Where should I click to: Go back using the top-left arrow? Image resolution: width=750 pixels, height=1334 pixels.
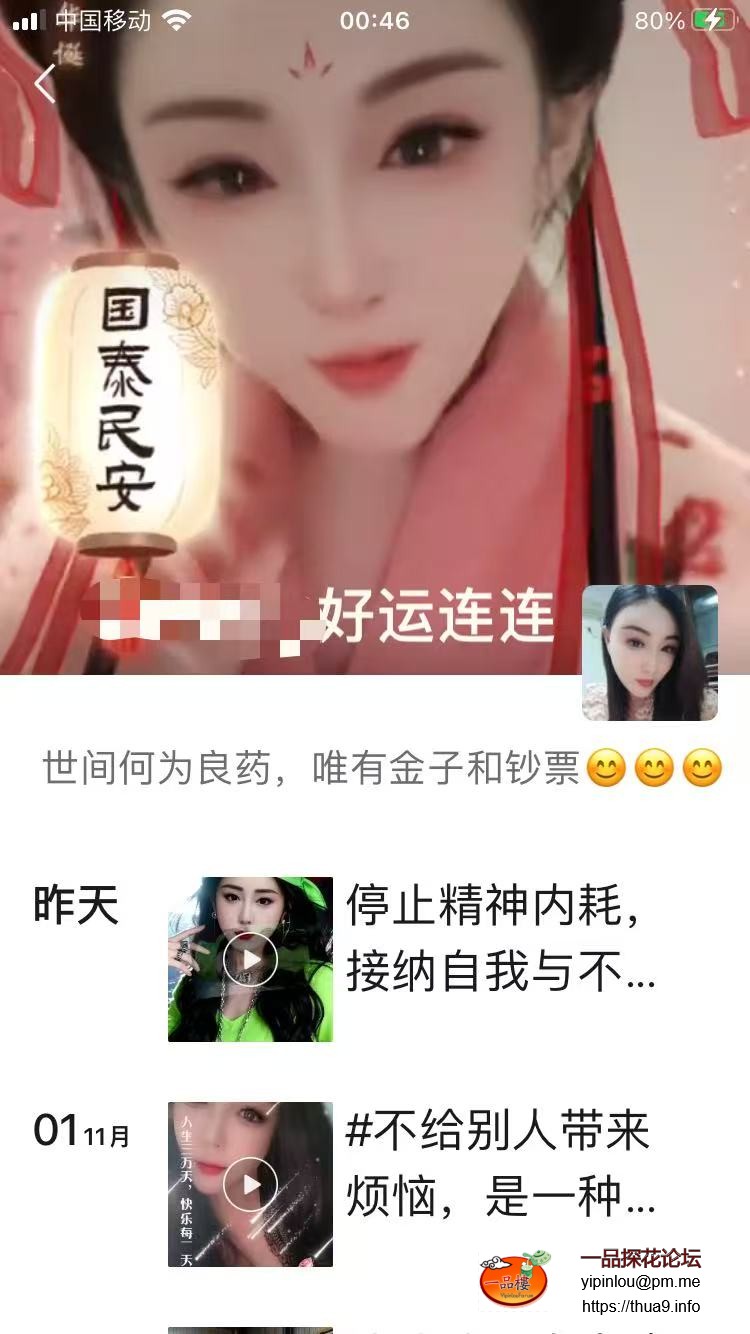point(44,84)
